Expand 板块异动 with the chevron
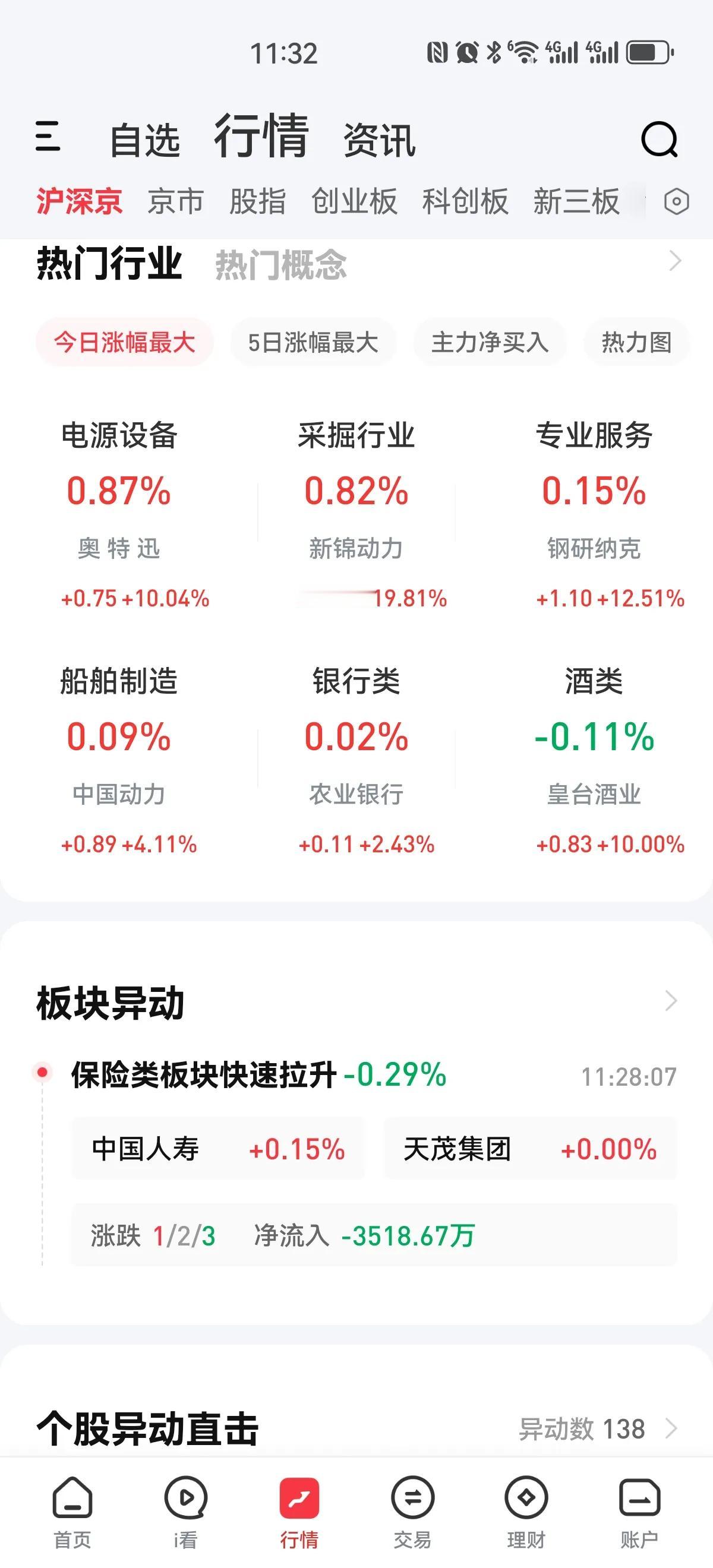The width and height of the screenshot is (713, 1568). click(671, 1001)
